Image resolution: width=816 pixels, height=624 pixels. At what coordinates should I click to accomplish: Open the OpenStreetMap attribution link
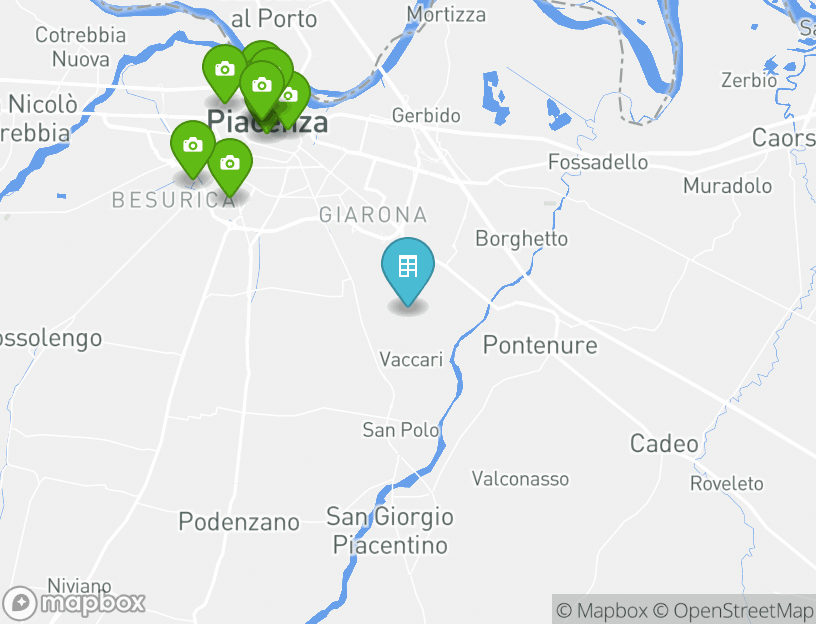(x=734, y=610)
